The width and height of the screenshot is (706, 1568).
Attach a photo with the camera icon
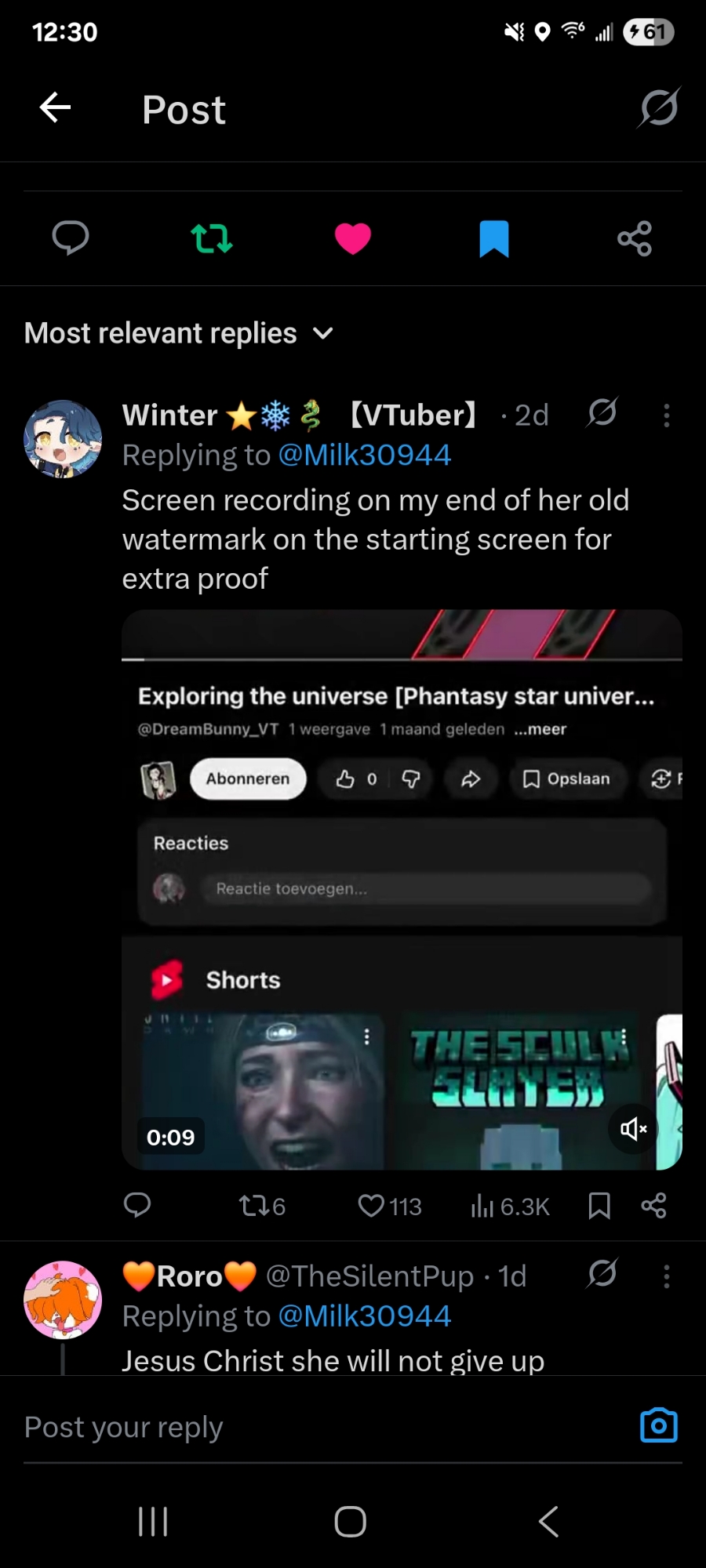(658, 1425)
